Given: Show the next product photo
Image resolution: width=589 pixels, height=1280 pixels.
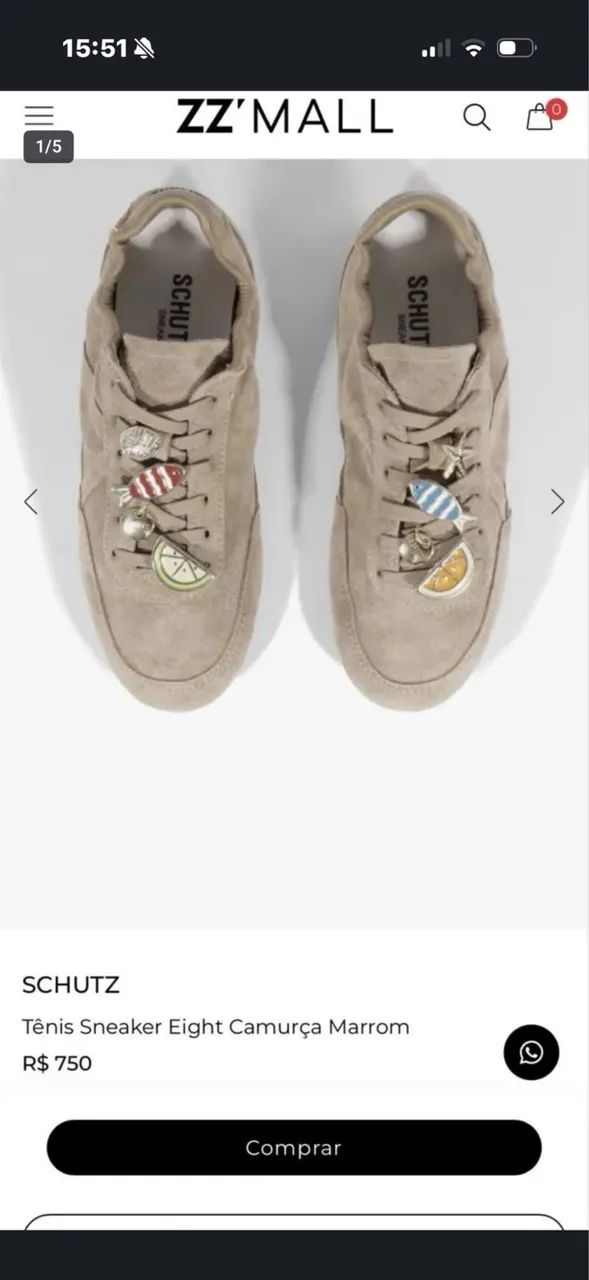Looking at the screenshot, I should coord(558,502).
